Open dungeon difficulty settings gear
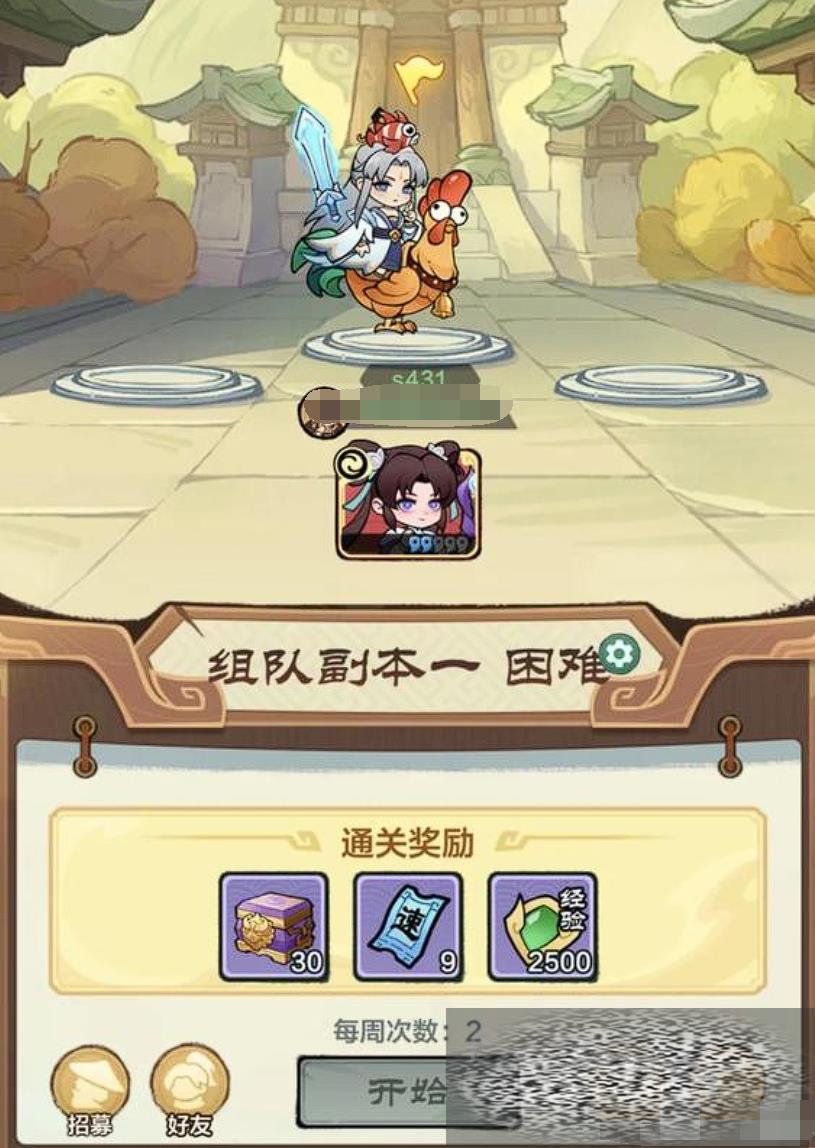 621,654
